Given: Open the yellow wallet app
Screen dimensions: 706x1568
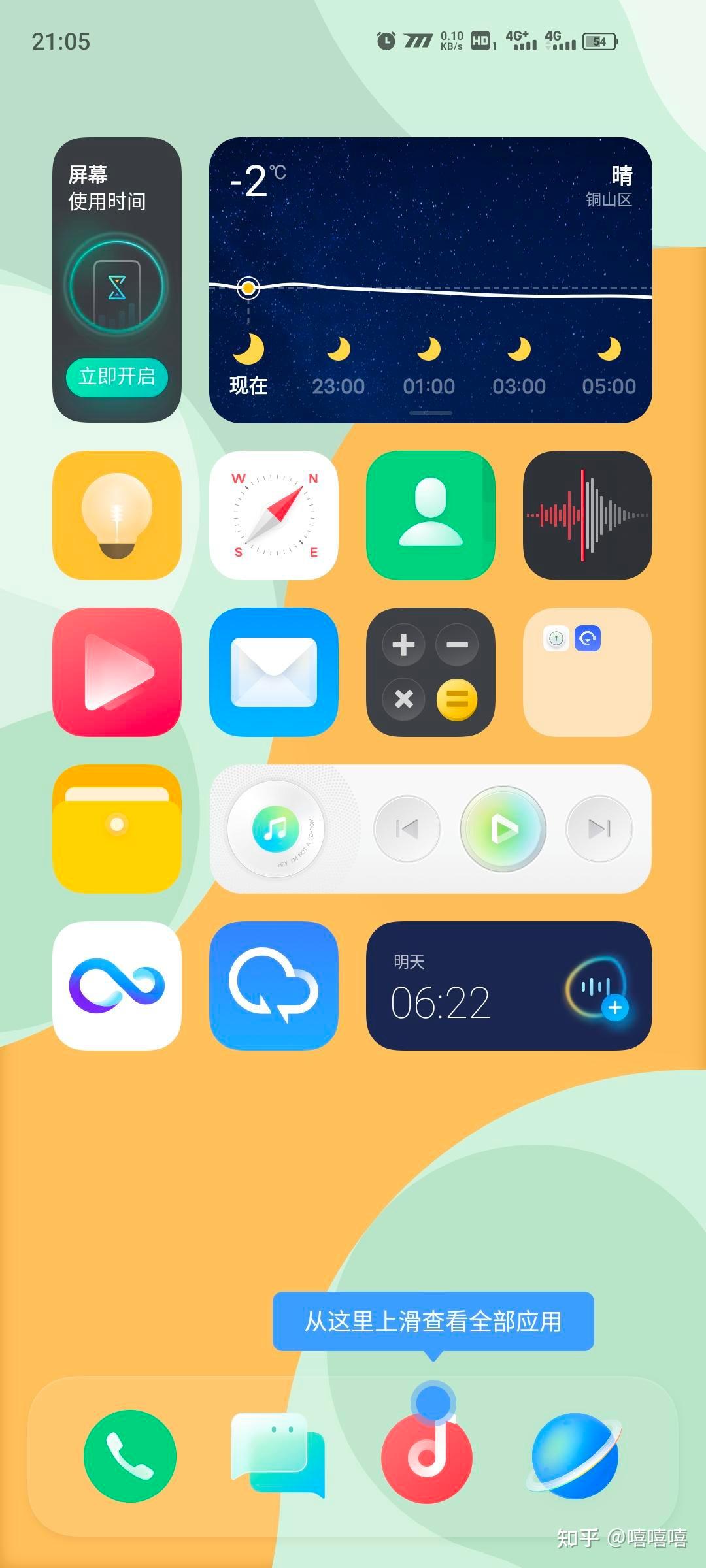Looking at the screenshot, I should tap(117, 828).
